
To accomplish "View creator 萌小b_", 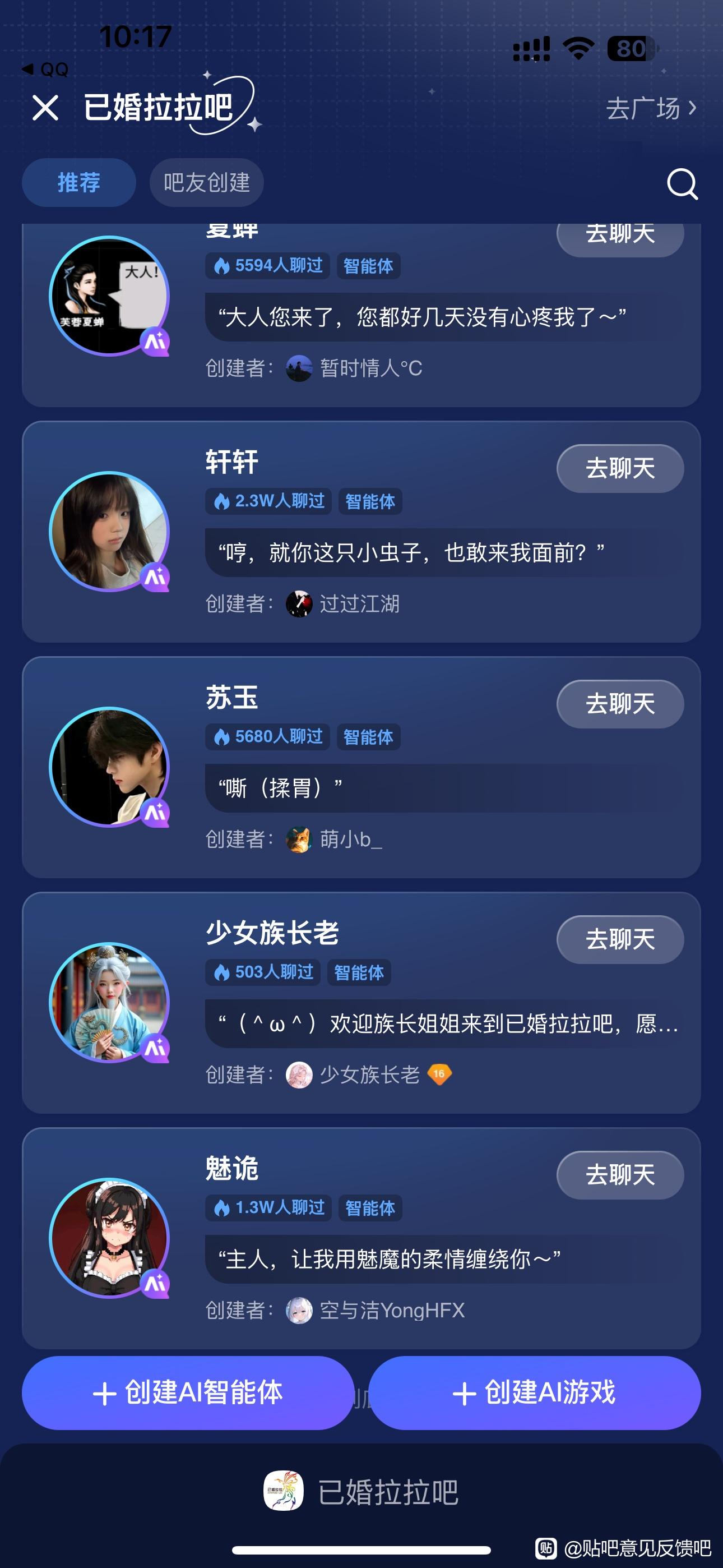I will [350, 840].
